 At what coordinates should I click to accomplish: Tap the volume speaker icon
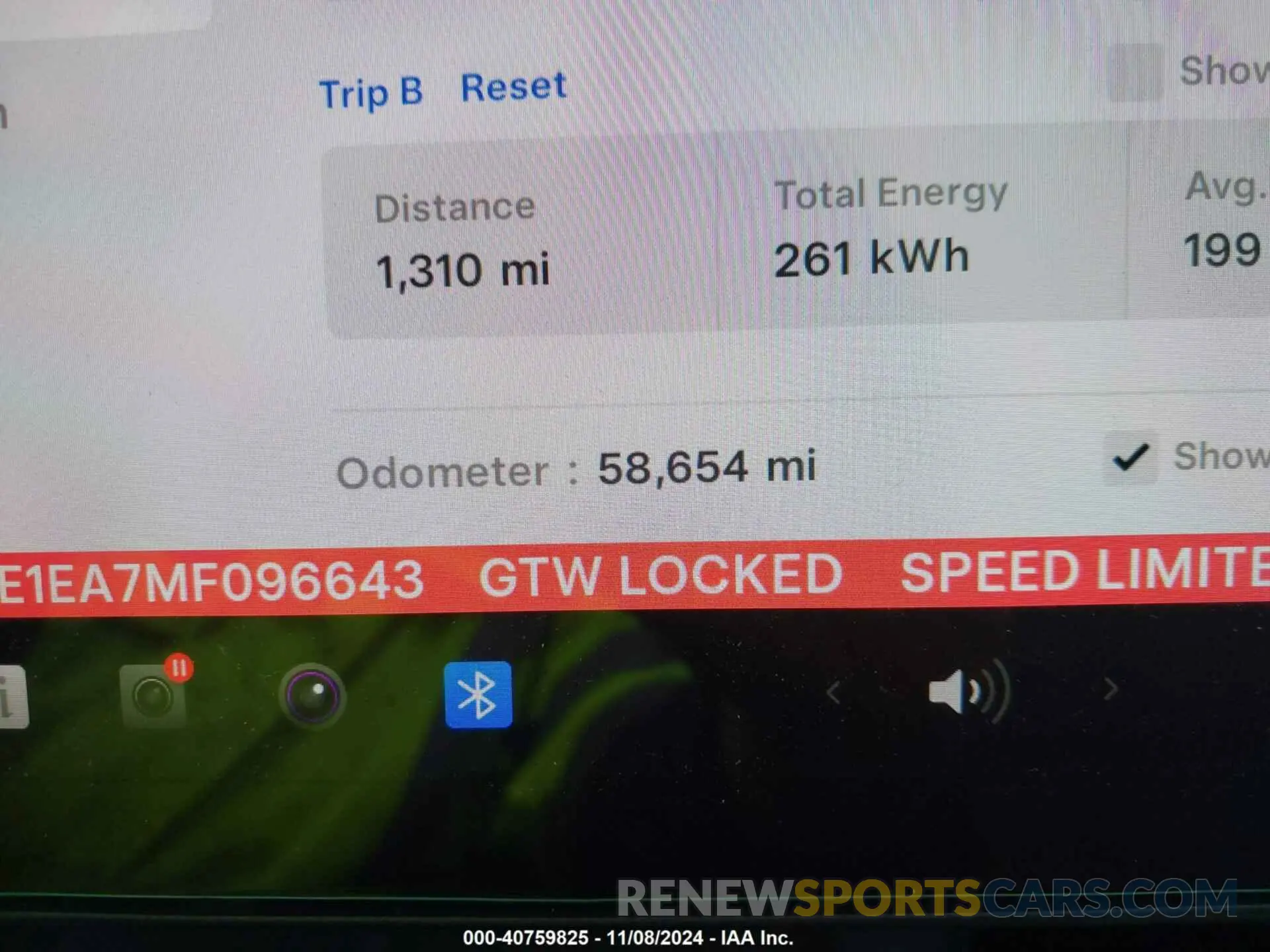[x=967, y=692]
